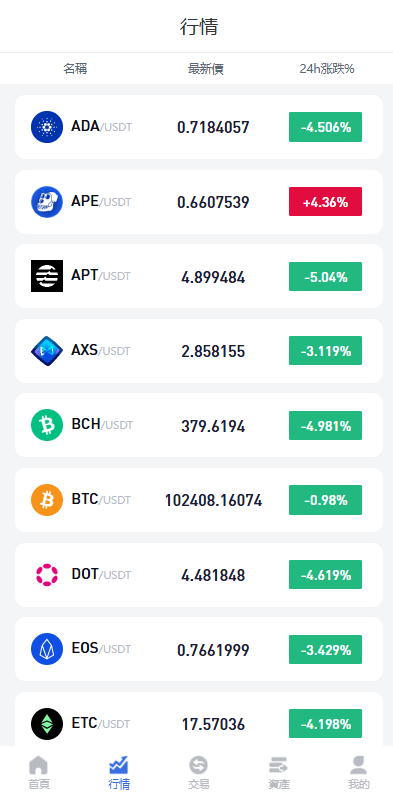The height and width of the screenshot is (799, 393).
Task: Switch to the 我的 profile tab
Action: click(x=358, y=773)
